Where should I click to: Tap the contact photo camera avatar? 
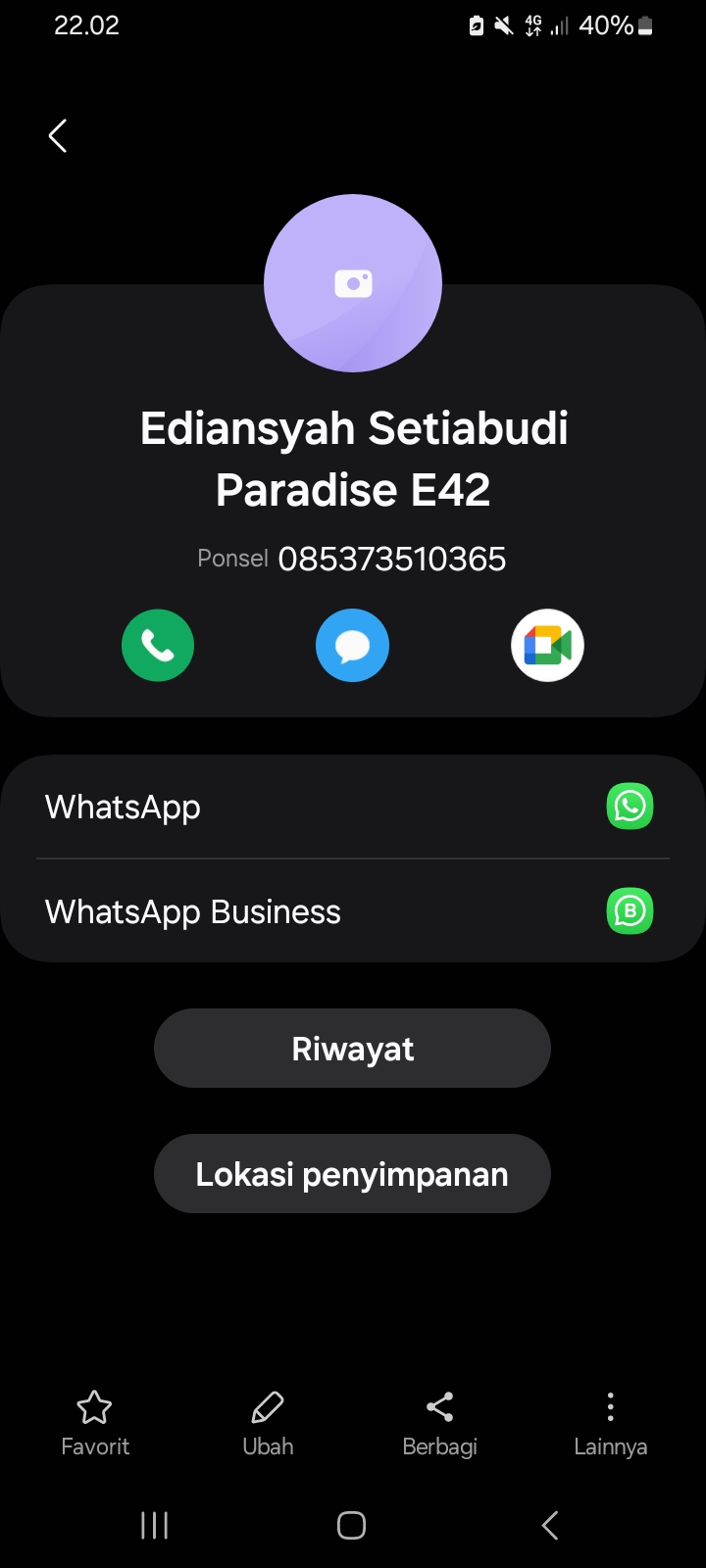(353, 283)
